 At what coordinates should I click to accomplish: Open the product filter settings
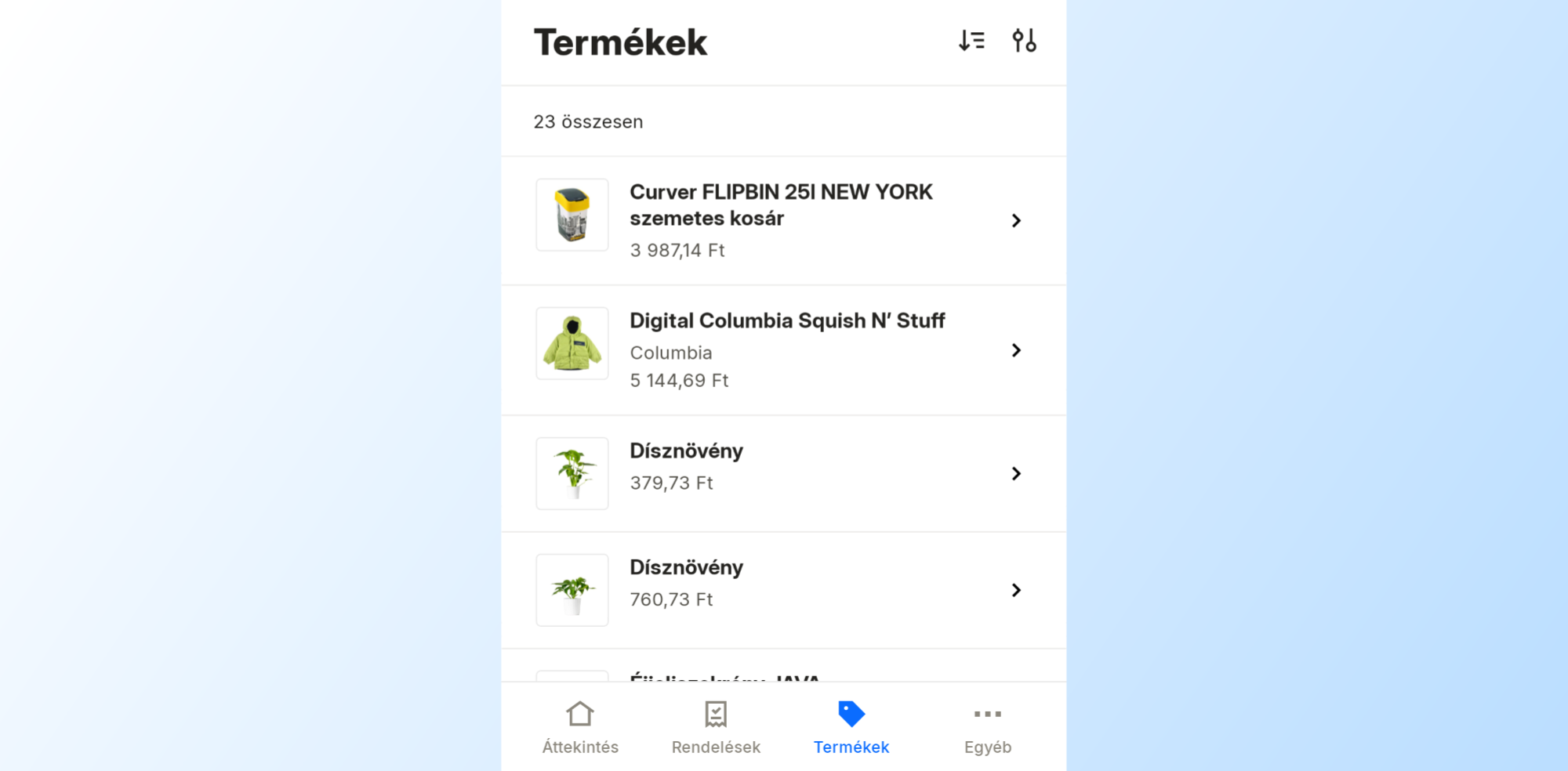point(1024,41)
